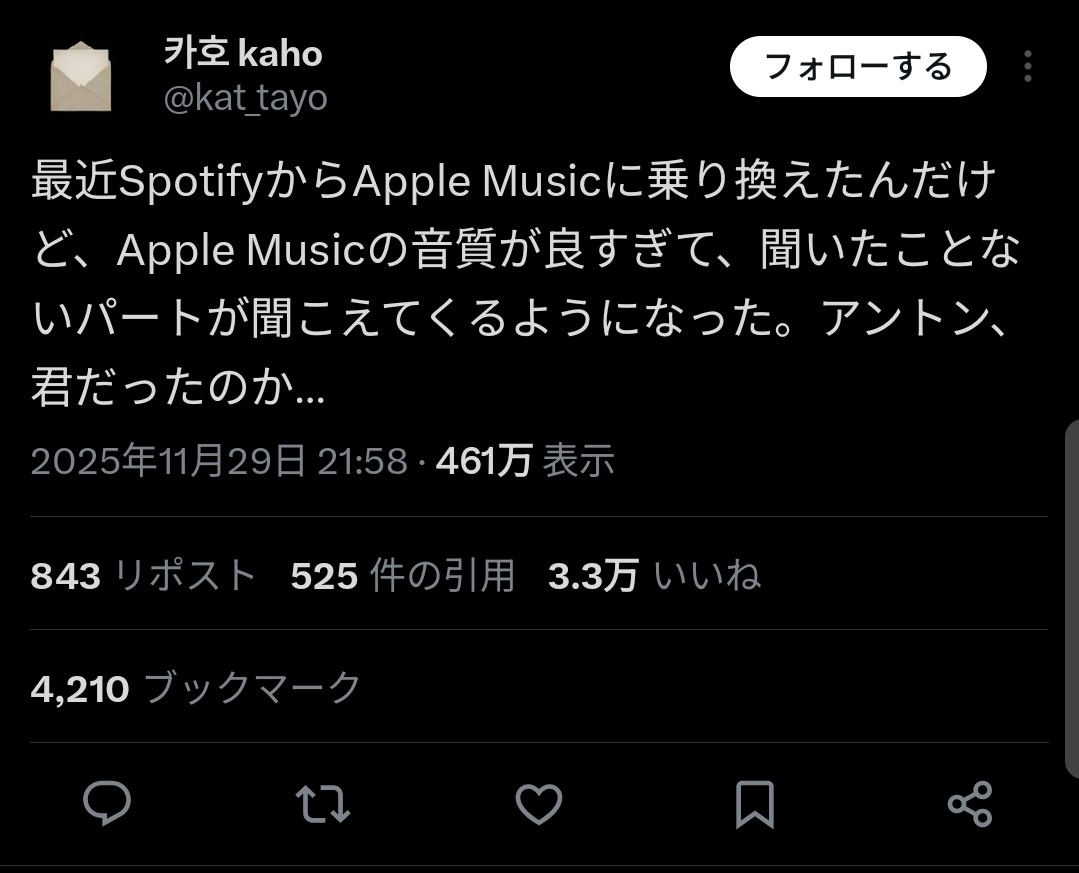Viewport: 1079px width, 873px height.
Task: Tap the フォローする follow button
Action: [858, 67]
